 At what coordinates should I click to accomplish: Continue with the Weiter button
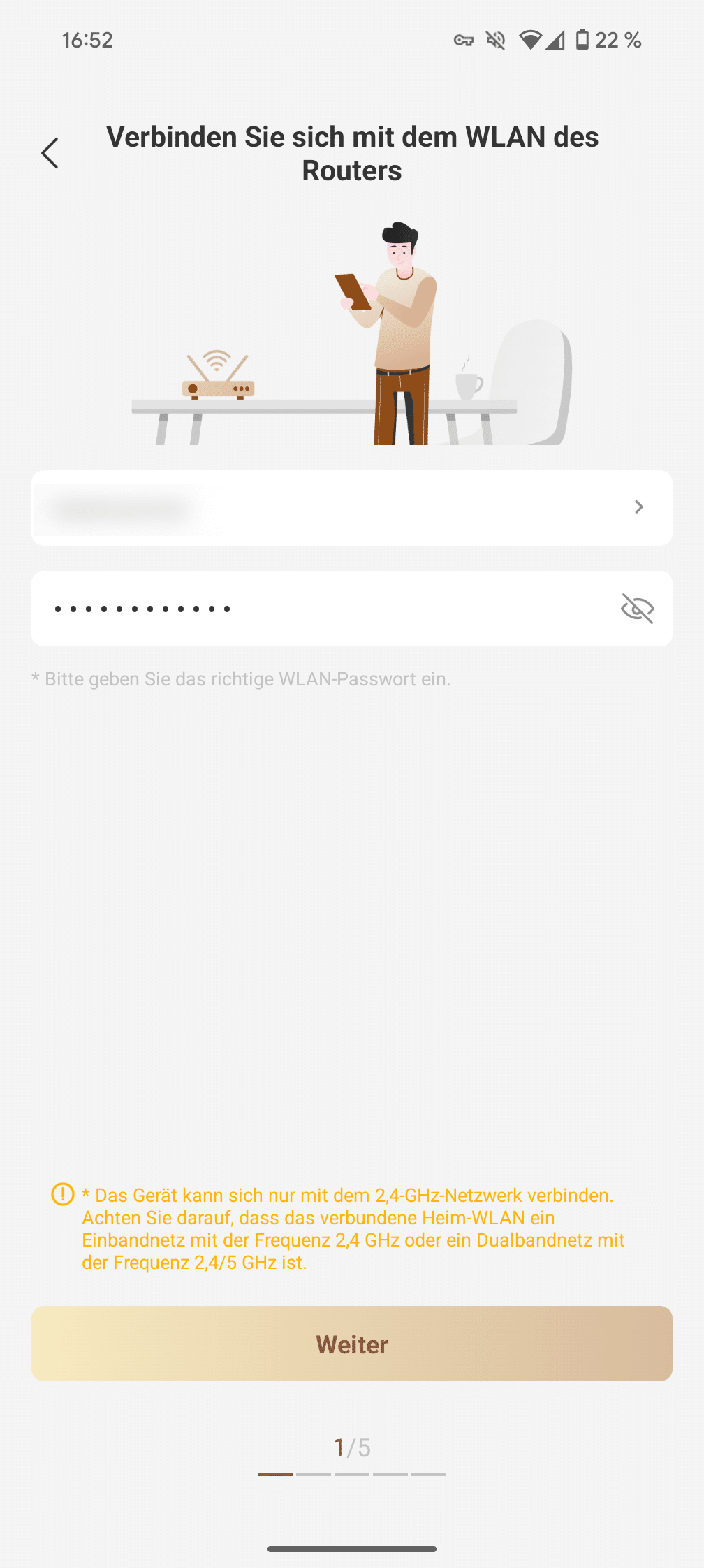pos(352,1344)
